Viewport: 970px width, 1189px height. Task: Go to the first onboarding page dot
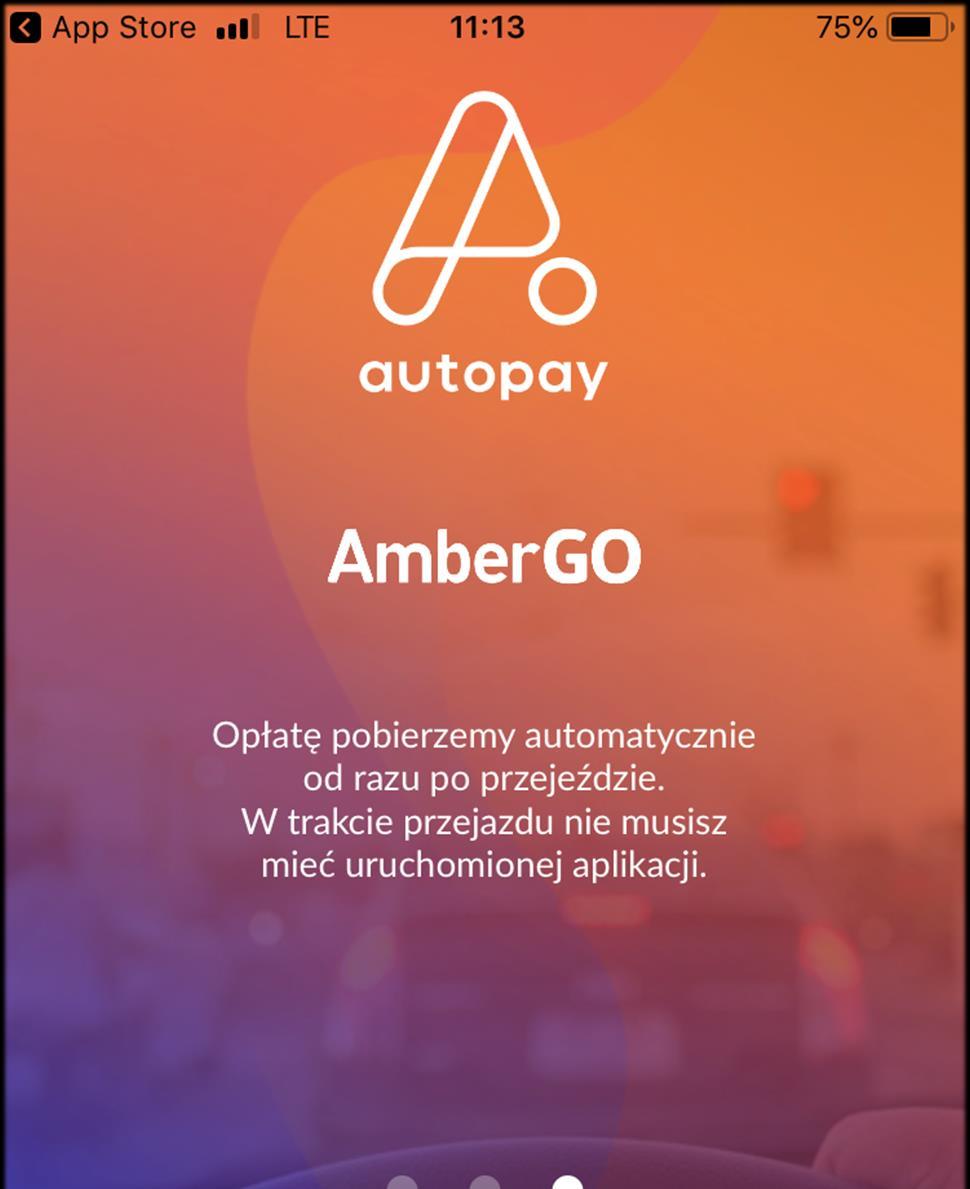(x=402, y=1183)
